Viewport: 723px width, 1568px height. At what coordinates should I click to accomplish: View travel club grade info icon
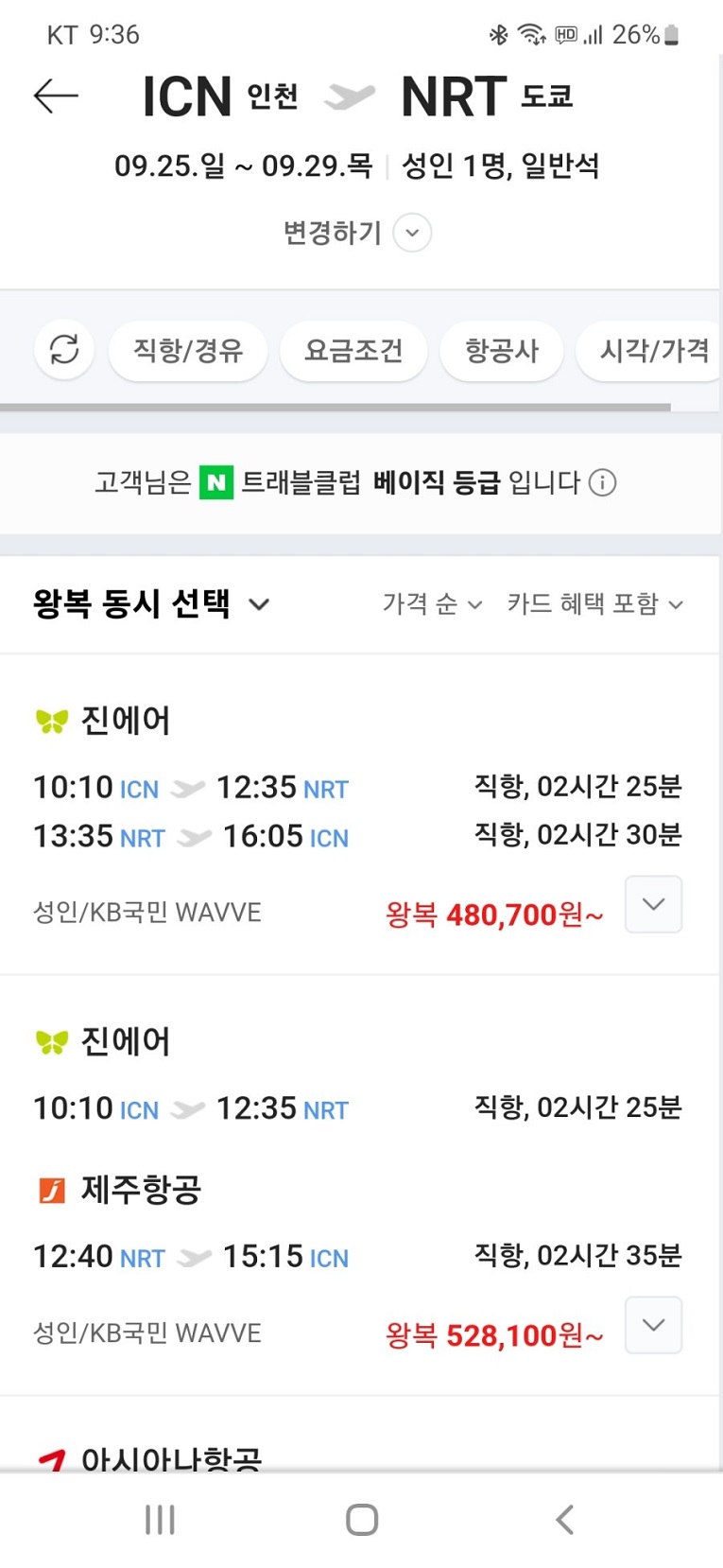pyautogui.click(x=602, y=483)
